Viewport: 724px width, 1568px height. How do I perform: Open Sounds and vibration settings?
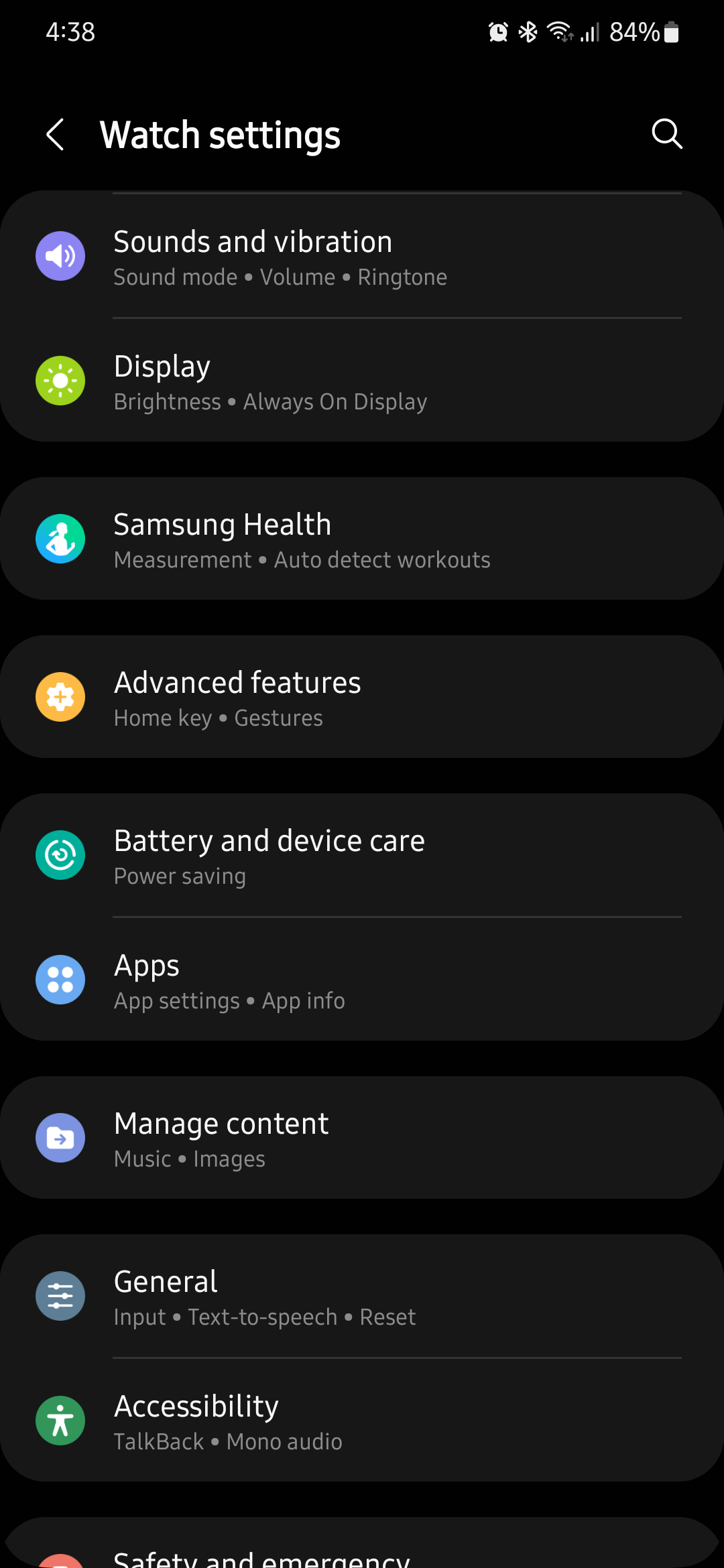(362, 257)
